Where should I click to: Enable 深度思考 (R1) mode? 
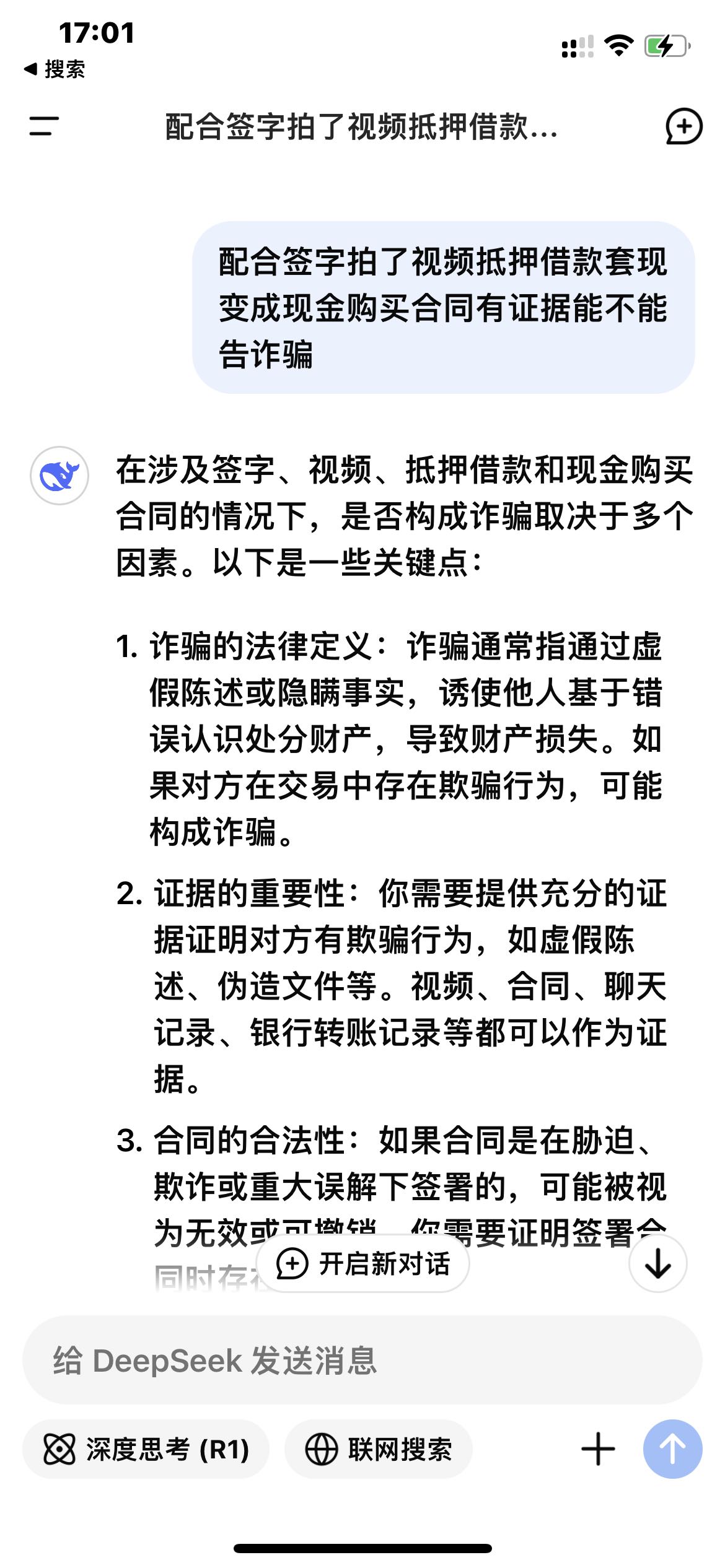(x=146, y=1449)
